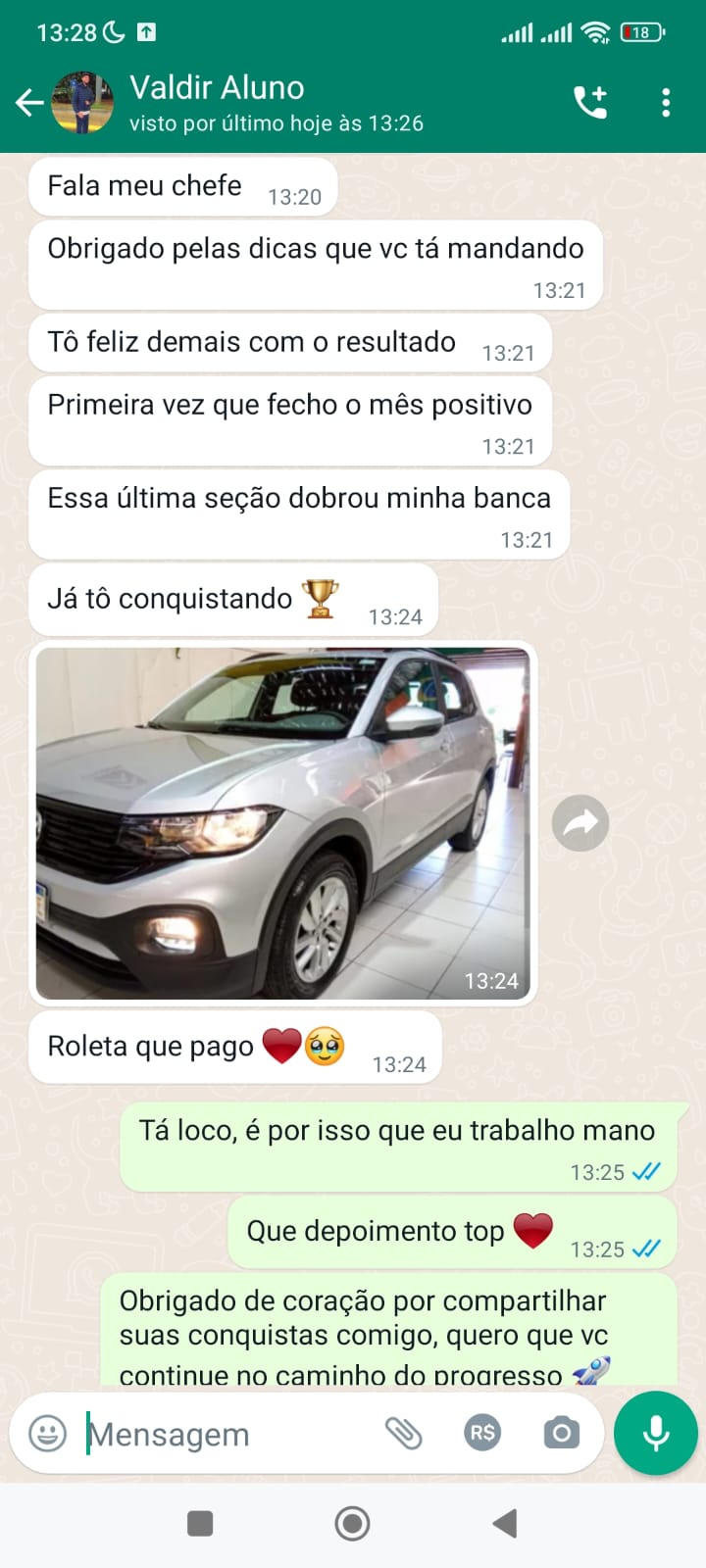Screen dimensions: 706x1568
Task: Focus the Mensagem text field
Action: coord(226,1434)
